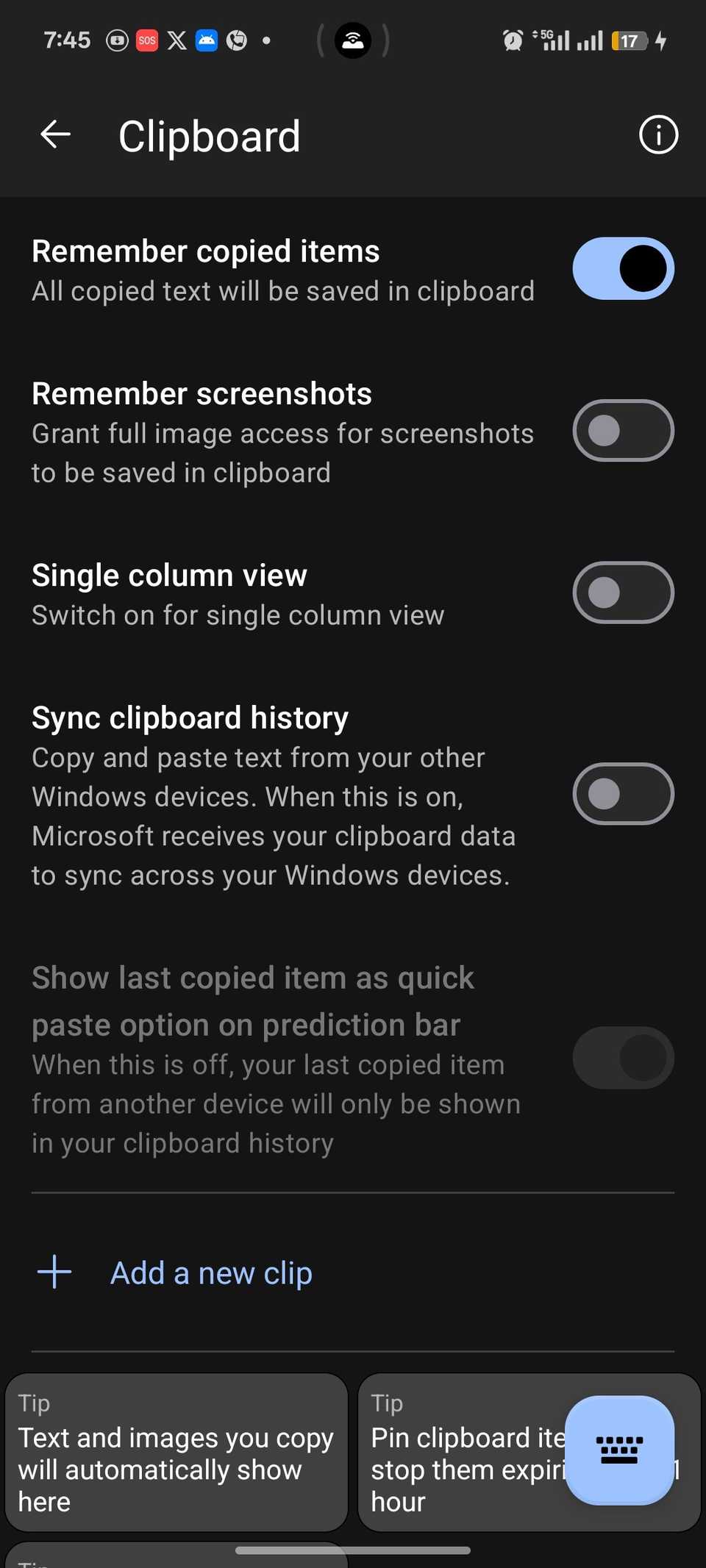This screenshot has height=1568, width=706.
Task: Enable Sync clipboard history
Action: (622, 793)
